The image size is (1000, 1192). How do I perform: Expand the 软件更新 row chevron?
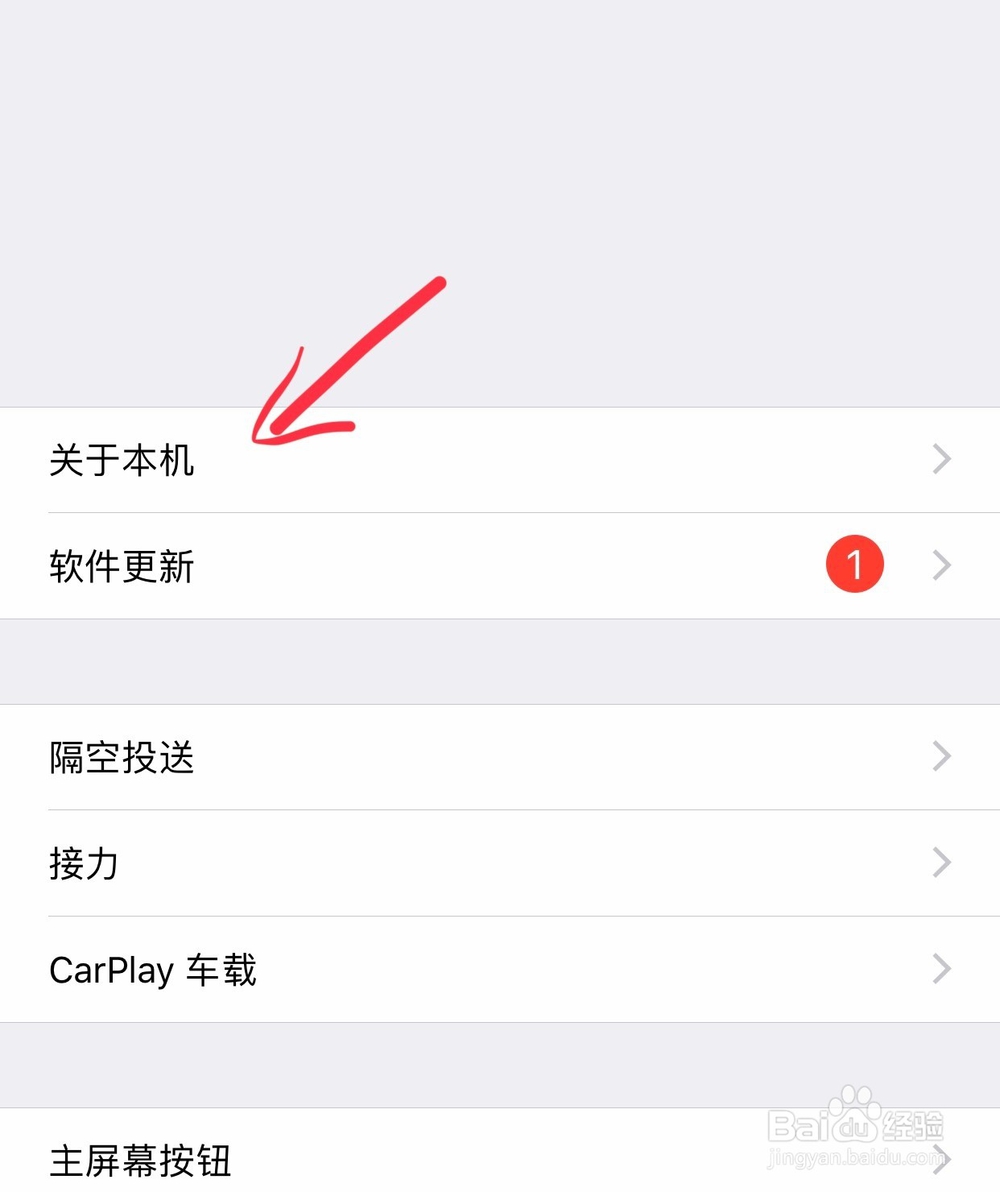[941, 565]
